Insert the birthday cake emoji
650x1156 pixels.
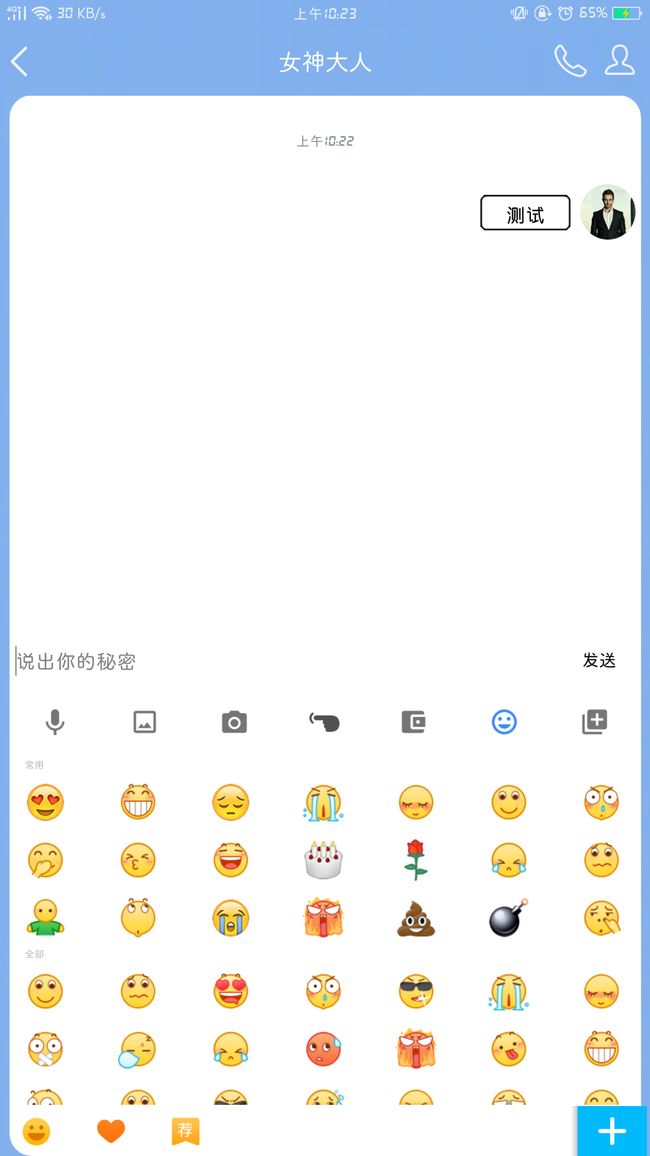coord(324,860)
